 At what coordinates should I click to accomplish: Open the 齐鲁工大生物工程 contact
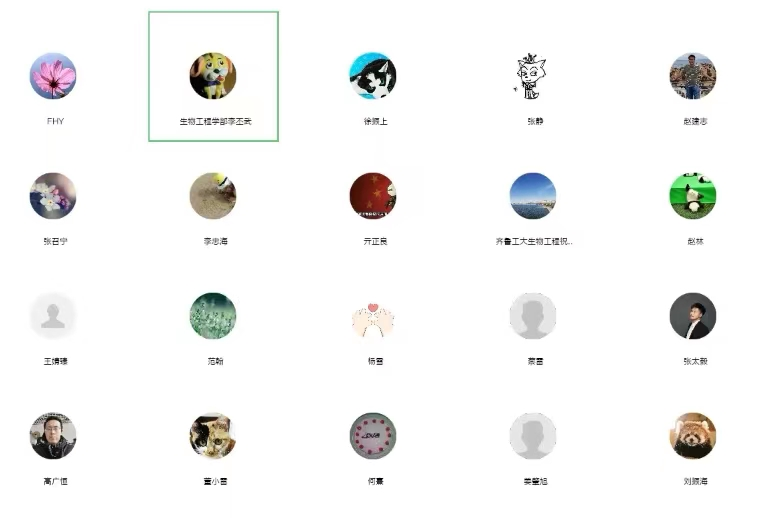(533, 196)
